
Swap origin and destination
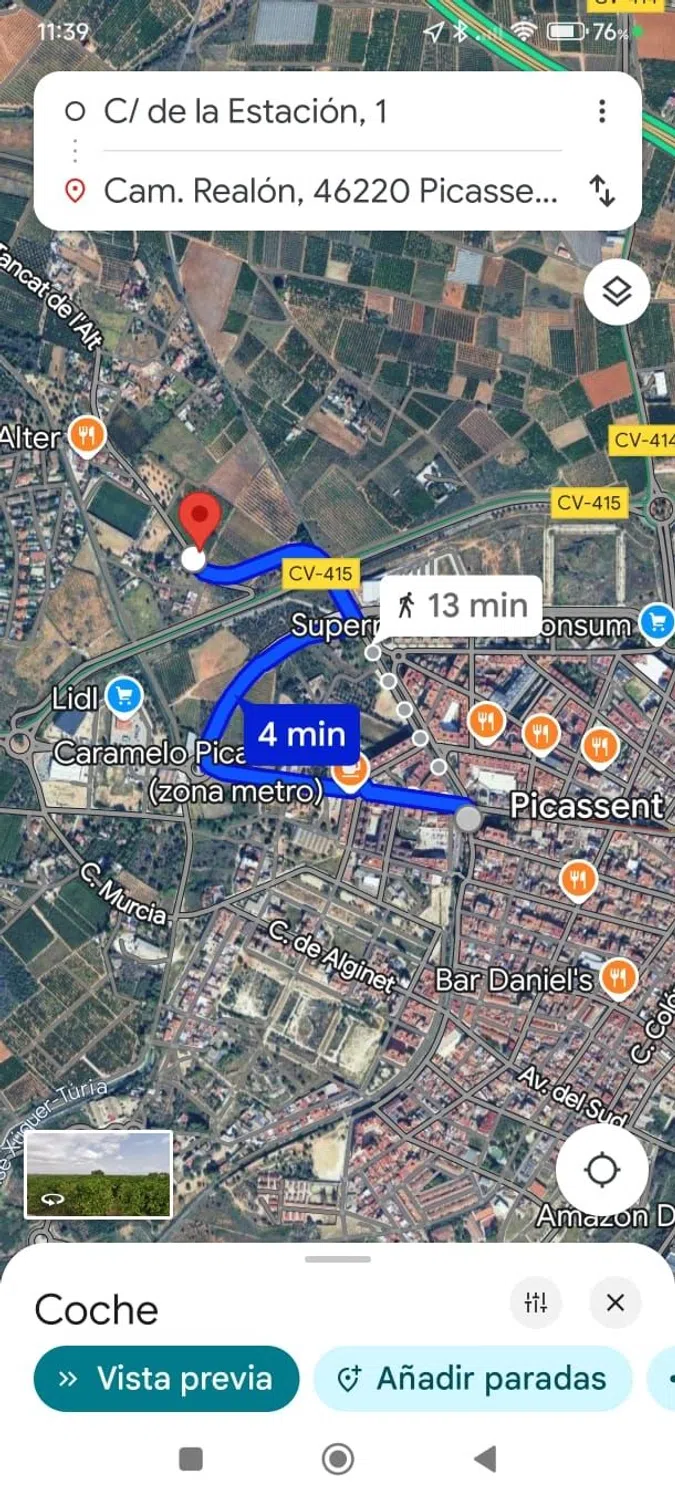[601, 190]
